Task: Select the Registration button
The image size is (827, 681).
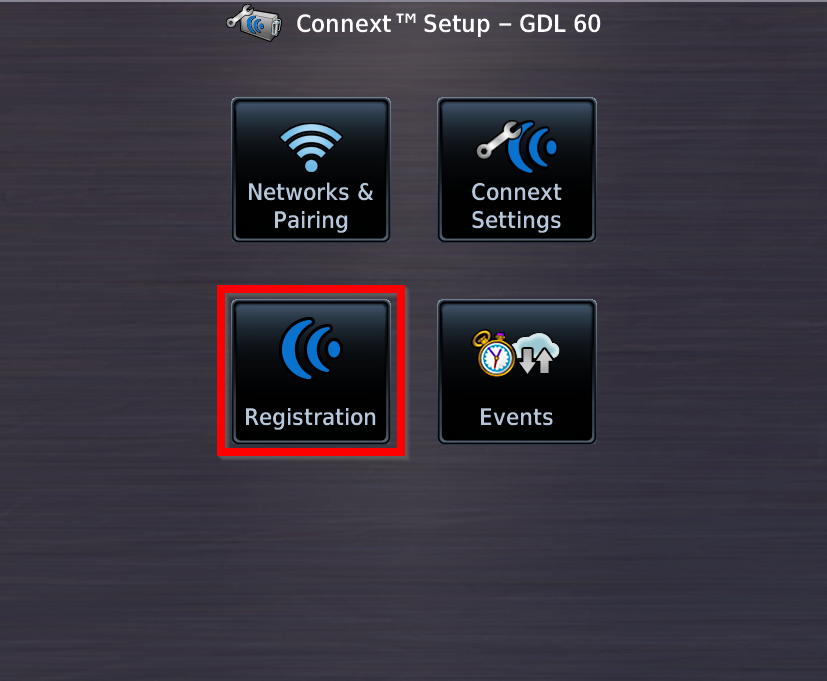Action: [311, 372]
